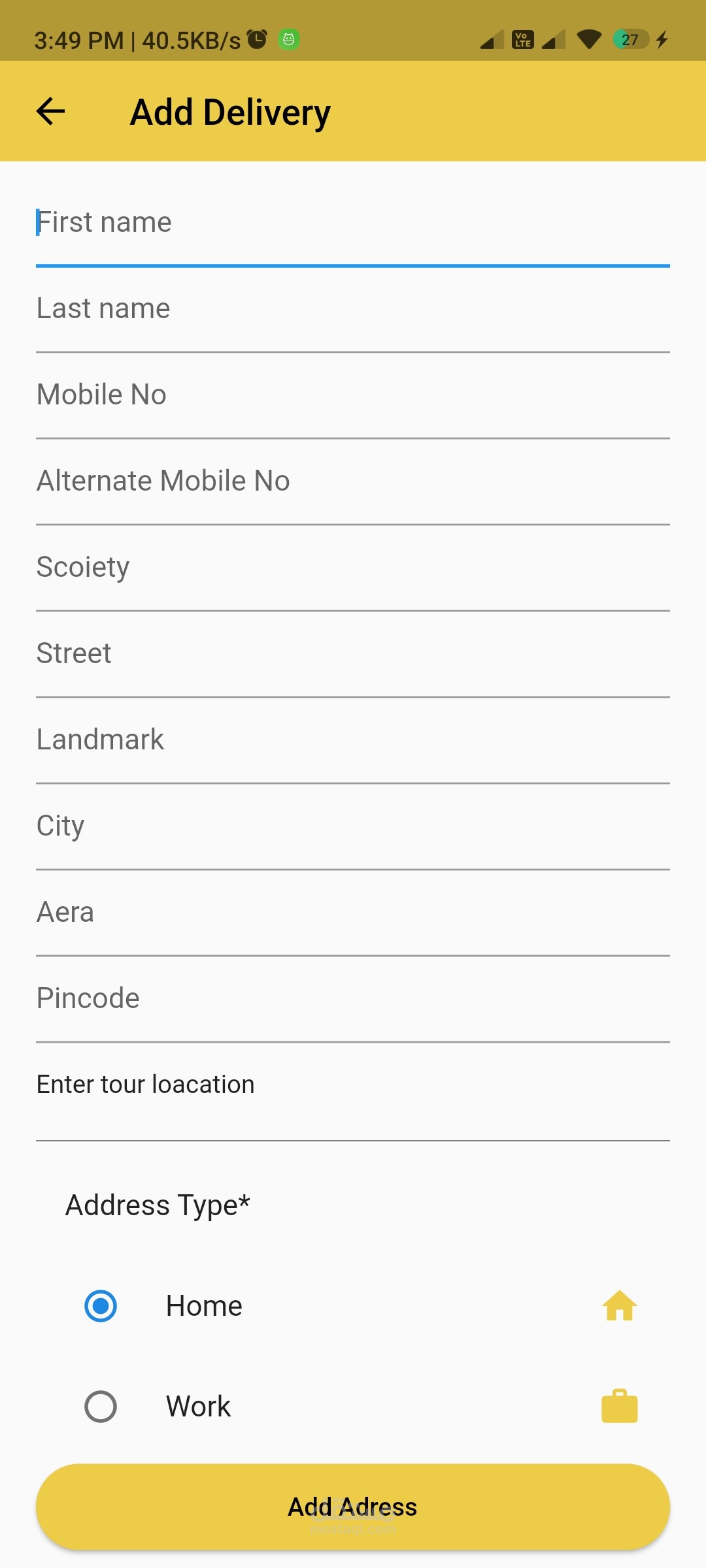This screenshot has width=706, height=1568.
Task: Focus the First name field
Action: pyautogui.click(x=353, y=223)
